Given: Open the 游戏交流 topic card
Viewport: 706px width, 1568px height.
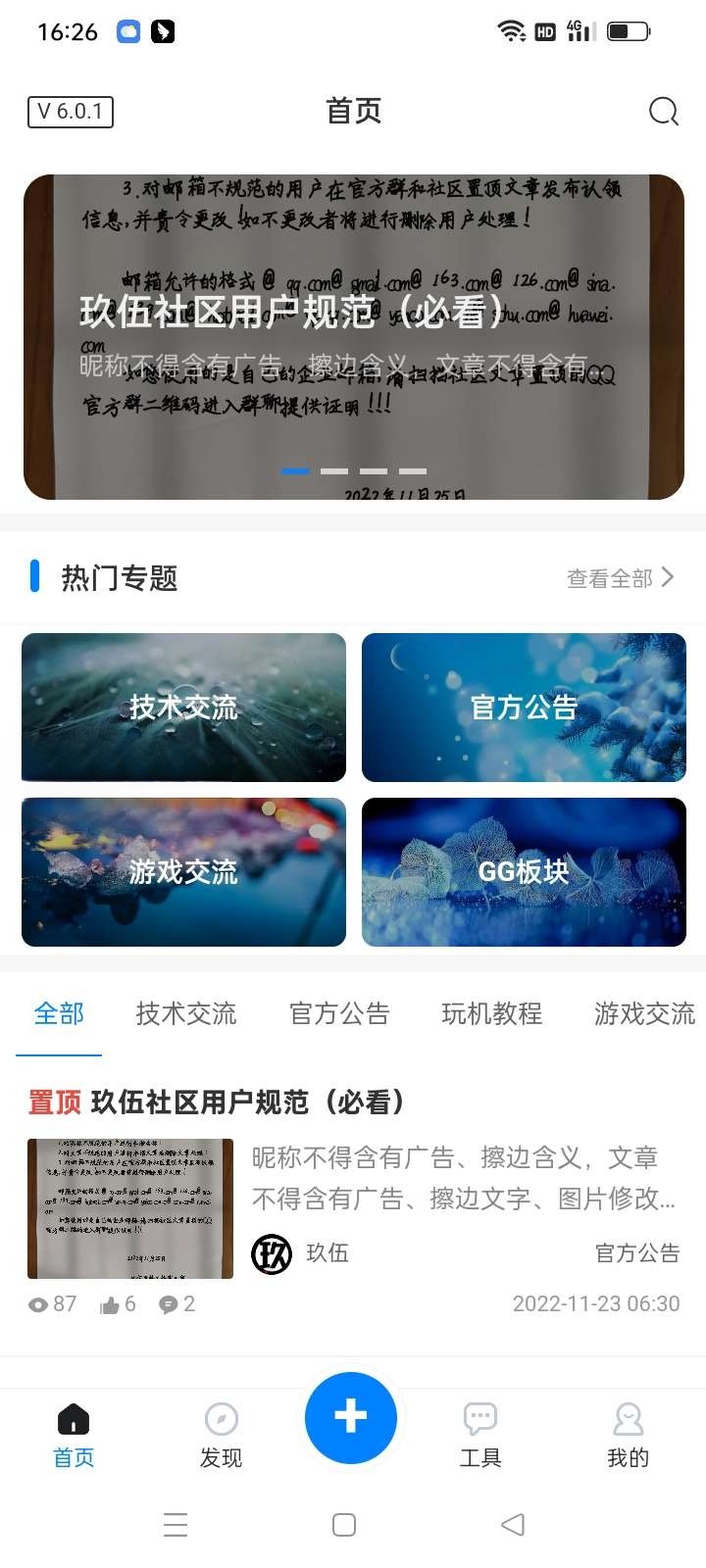Looking at the screenshot, I should 183,871.
